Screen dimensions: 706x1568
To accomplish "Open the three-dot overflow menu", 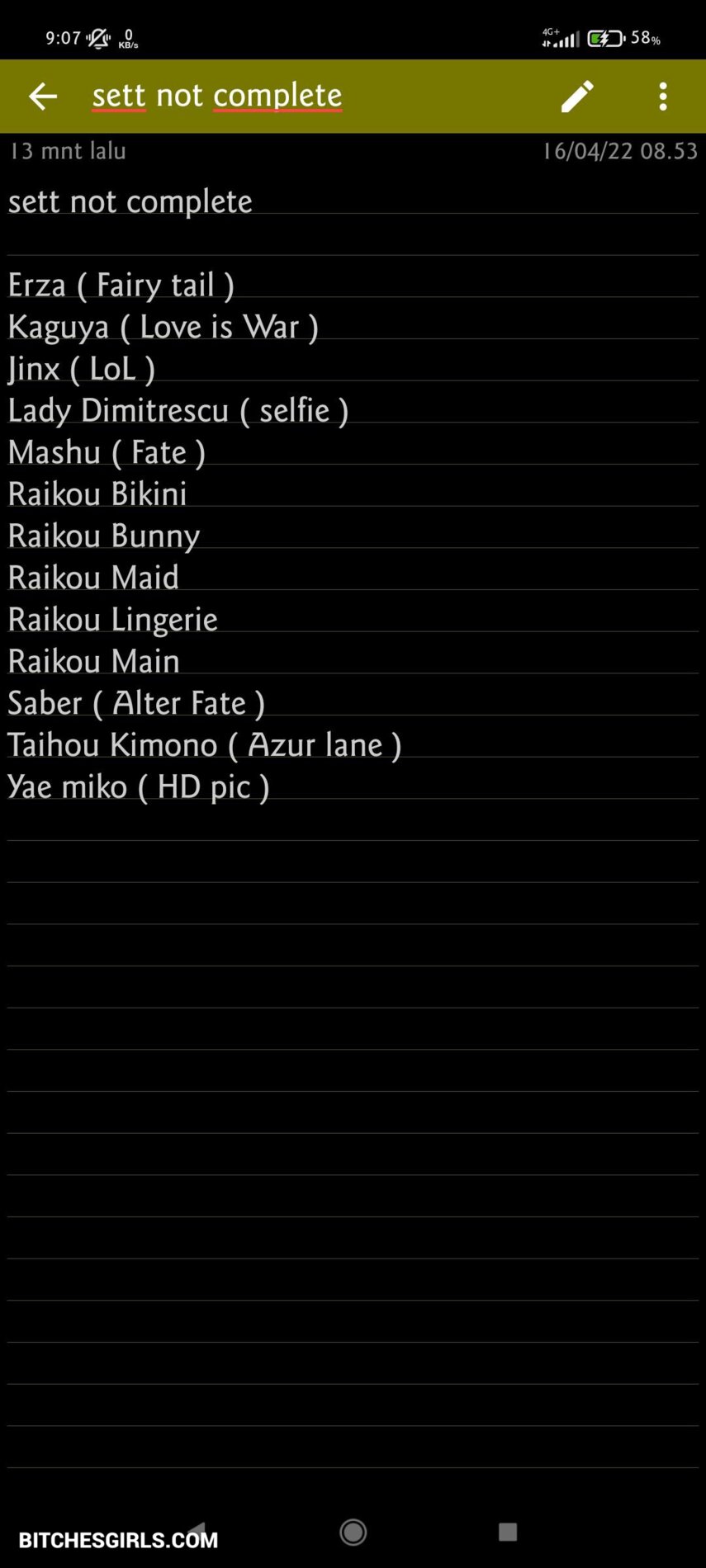I will 663,97.
